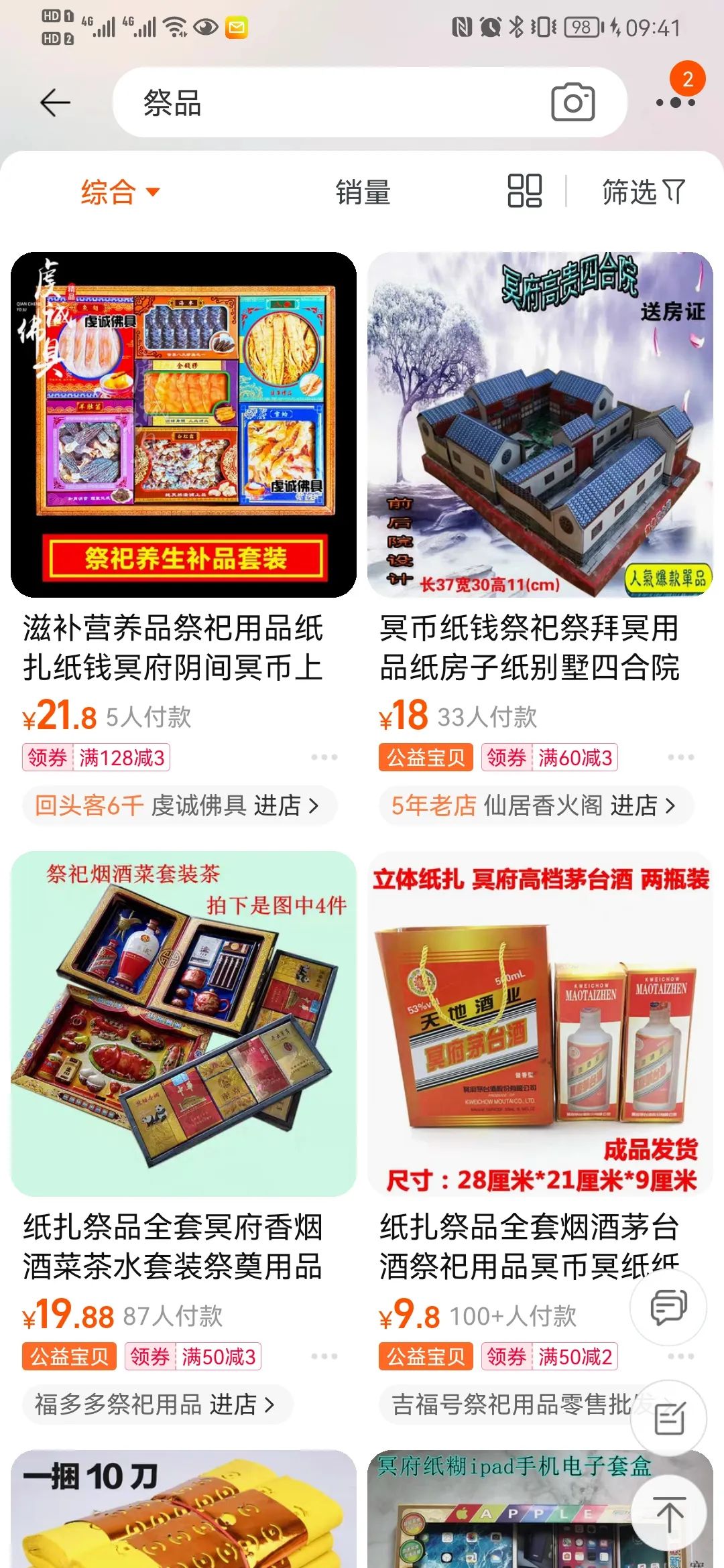Open more options for the ¥21.8 item
724x1568 pixels.
click(x=324, y=757)
